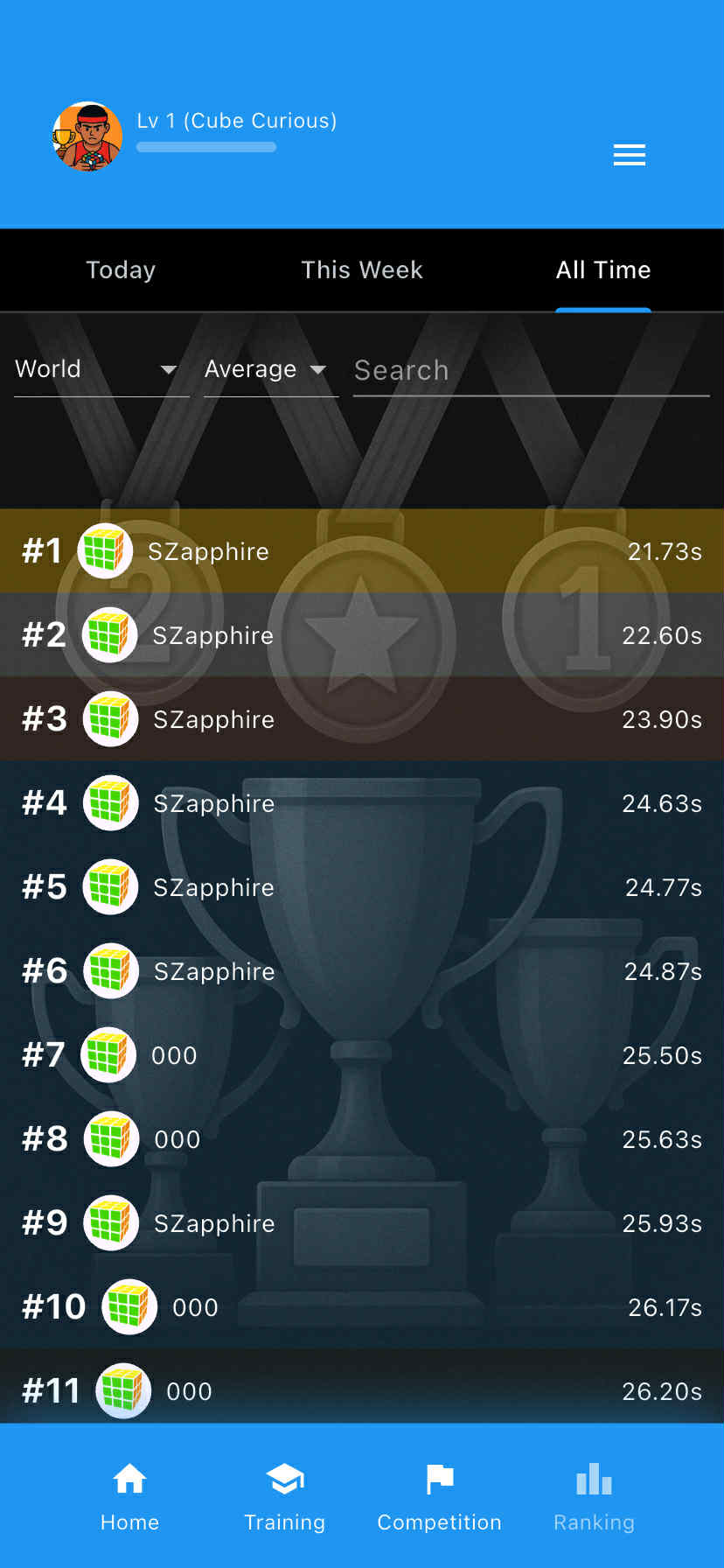Open the hamburger menu
The image size is (724, 1568).
(x=629, y=156)
